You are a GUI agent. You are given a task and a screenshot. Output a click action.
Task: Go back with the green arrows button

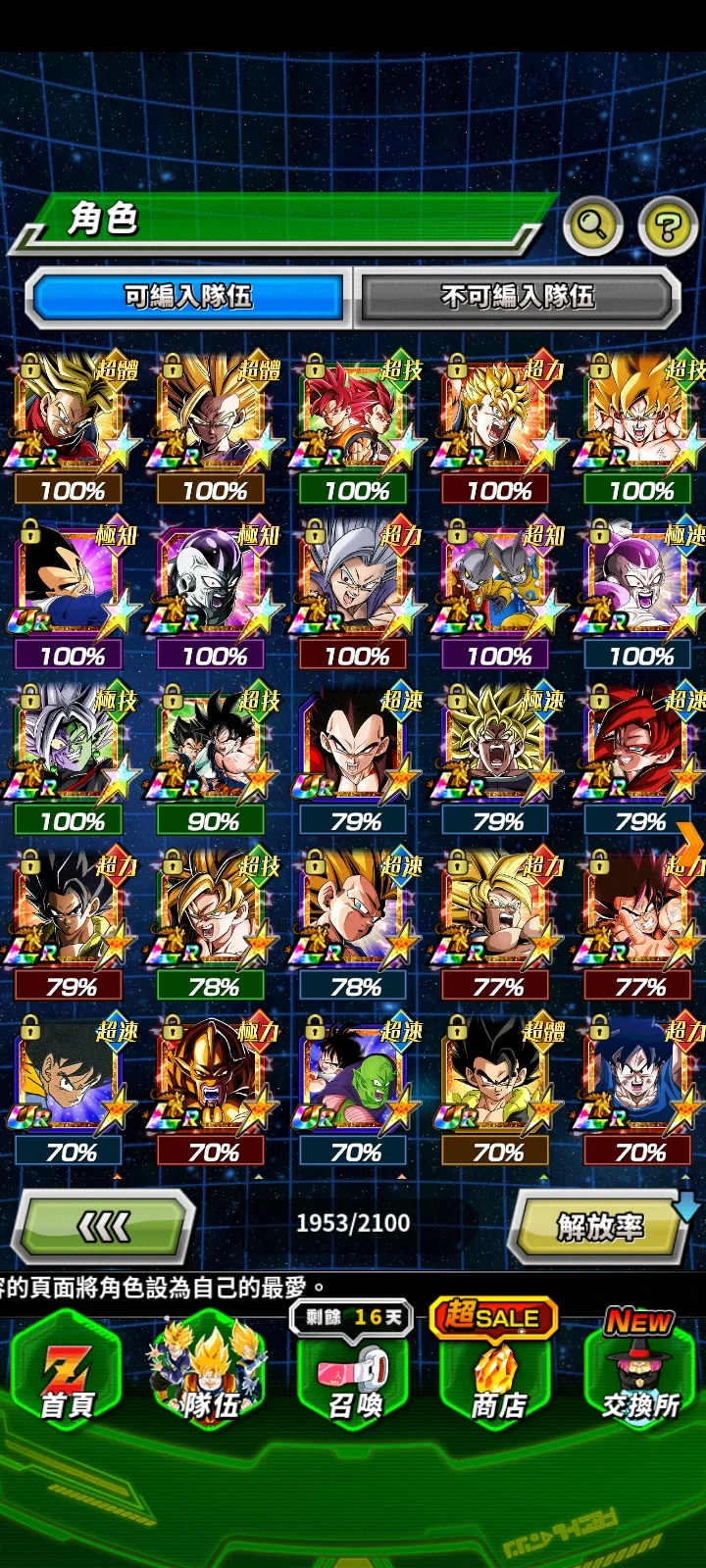point(105,1225)
